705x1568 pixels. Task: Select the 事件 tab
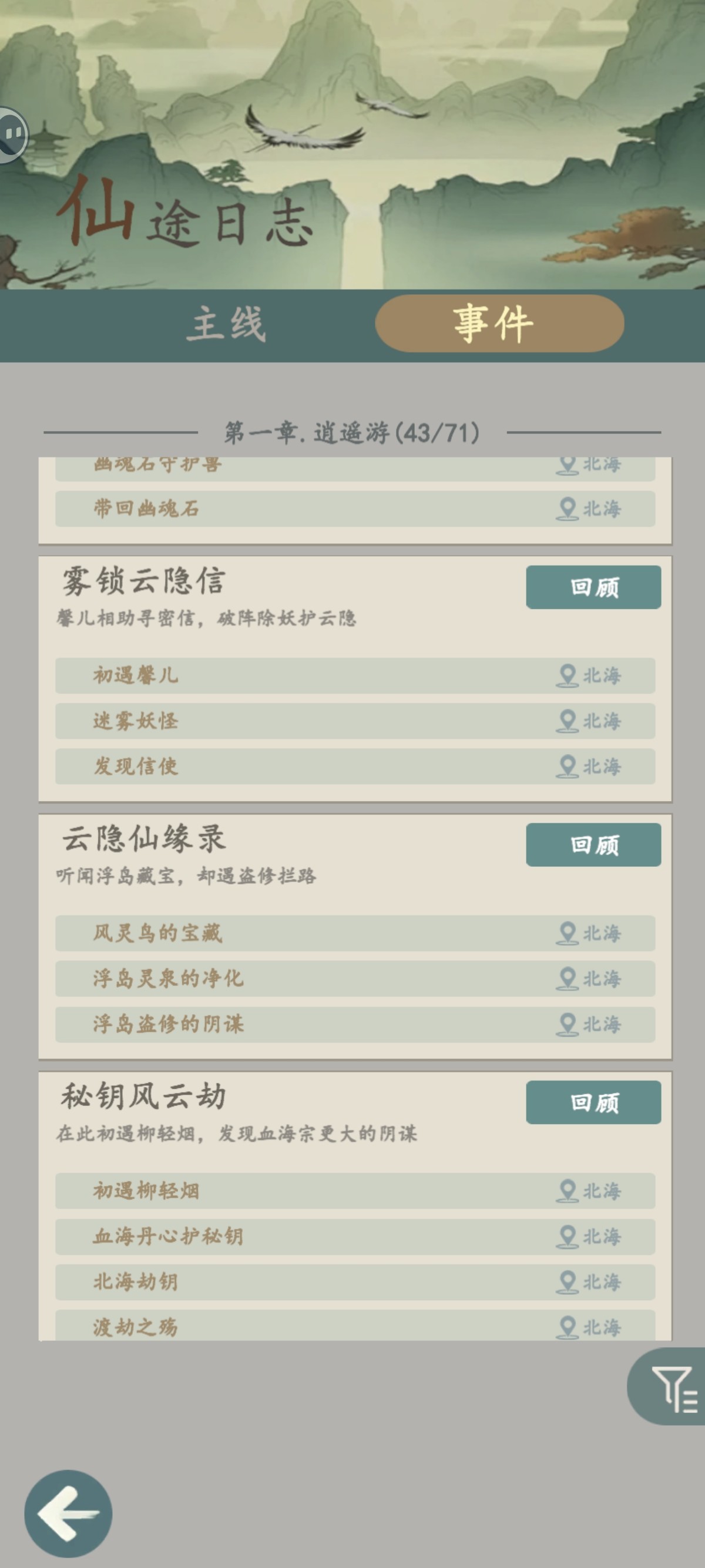(x=499, y=324)
